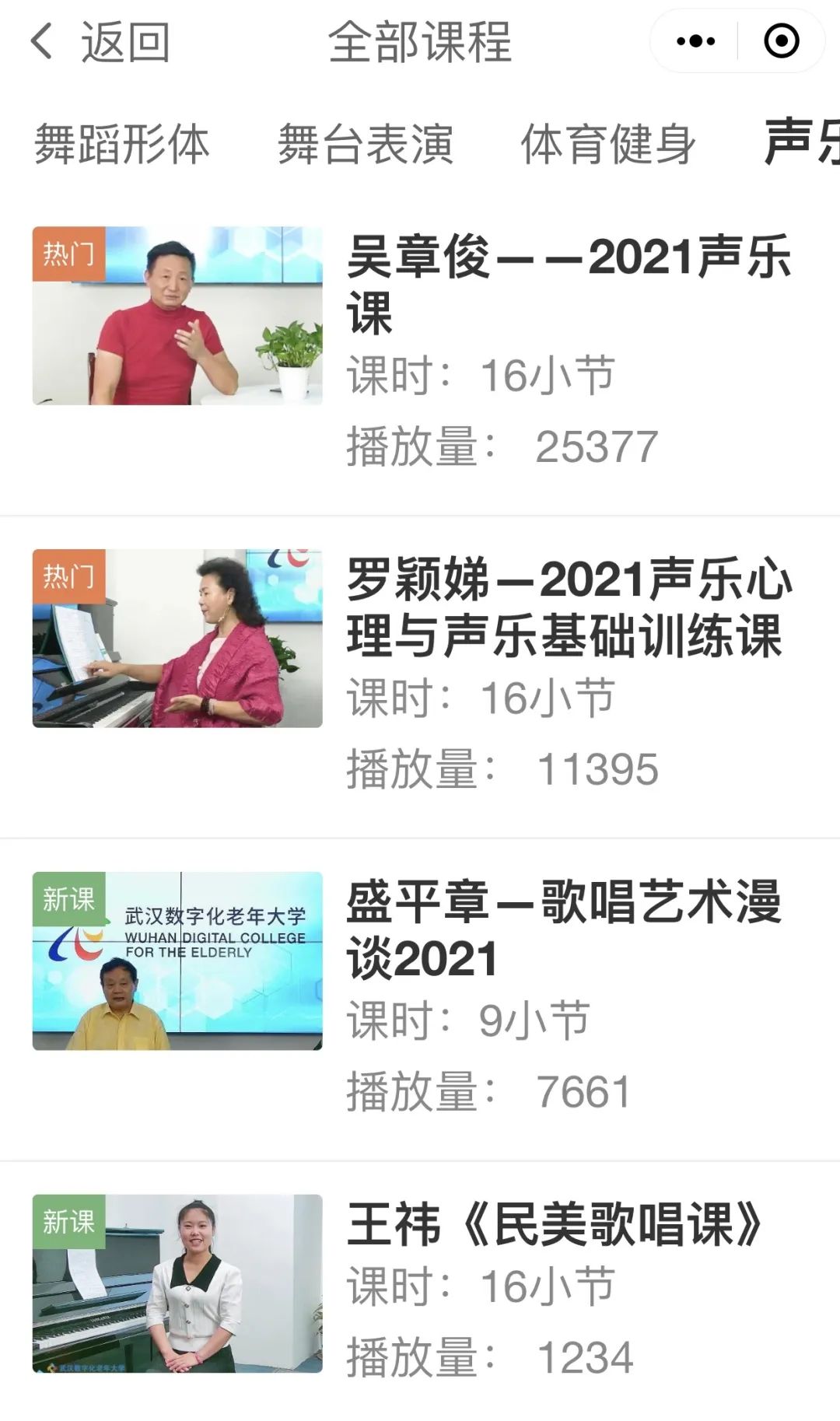
Task: Select the 体育健身 category tab
Action: click(x=608, y=145)
